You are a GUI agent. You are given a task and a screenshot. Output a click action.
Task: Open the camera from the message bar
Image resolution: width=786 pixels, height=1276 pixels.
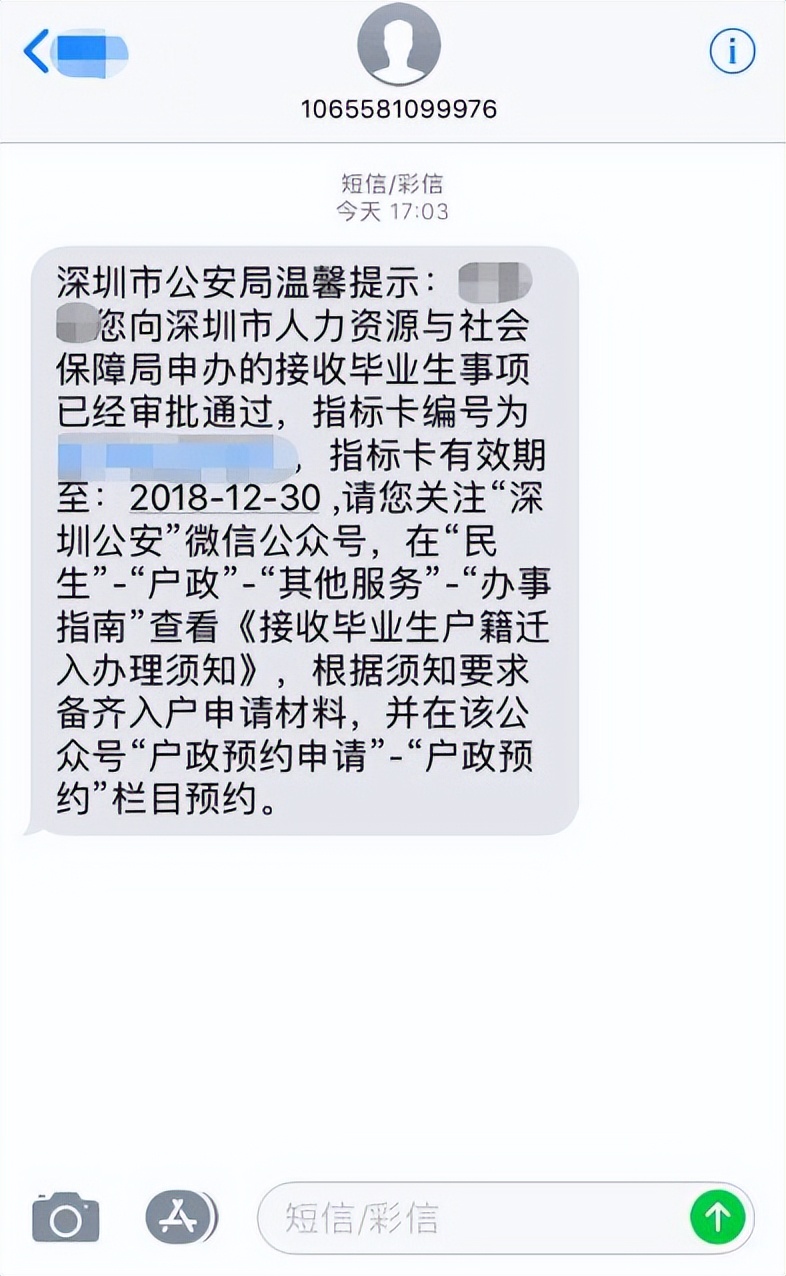(x=64, y=1215)
